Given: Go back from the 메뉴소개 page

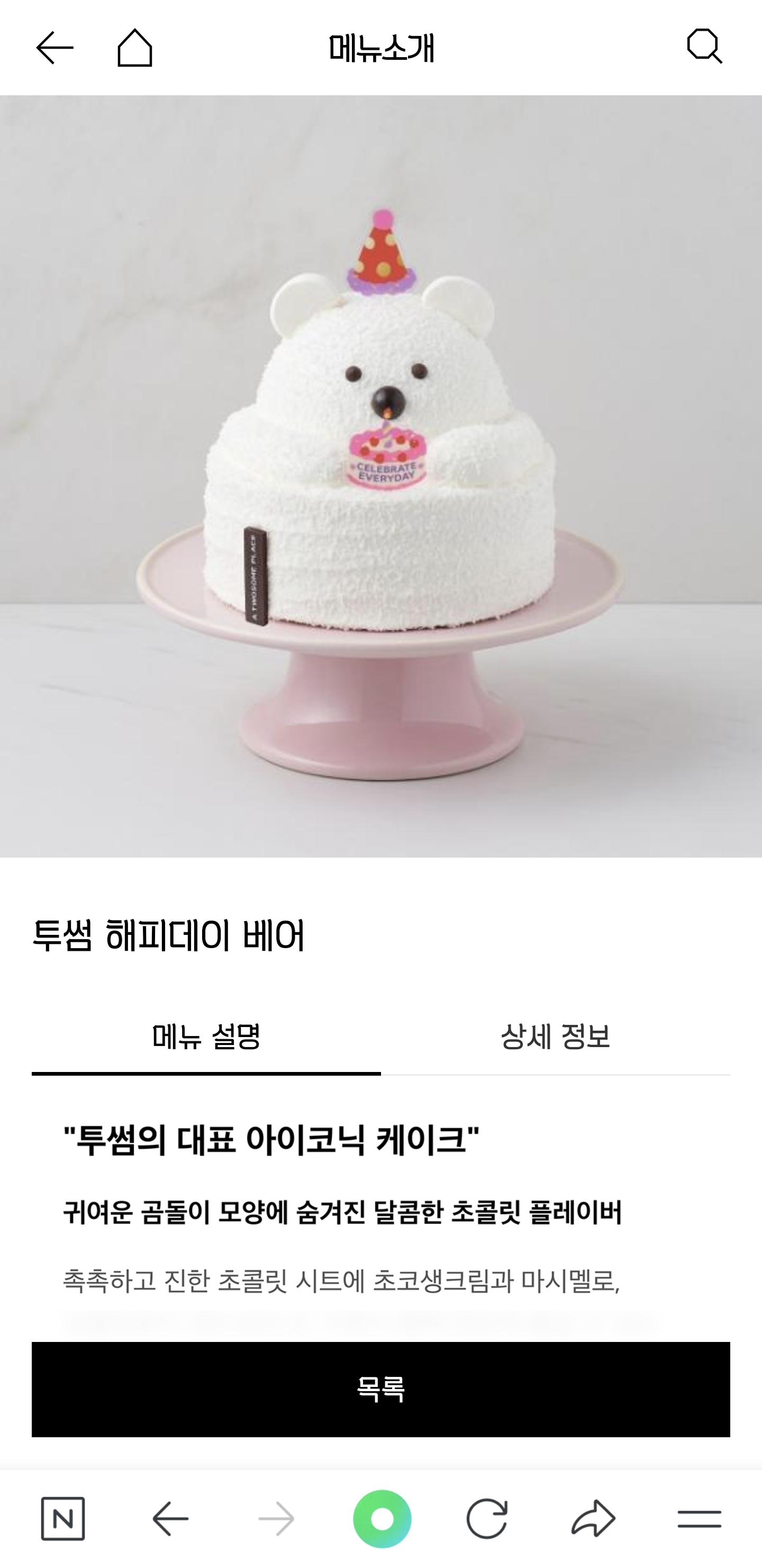Looking at the screenshot, I should pyautogui.click(x=55, y=48).
